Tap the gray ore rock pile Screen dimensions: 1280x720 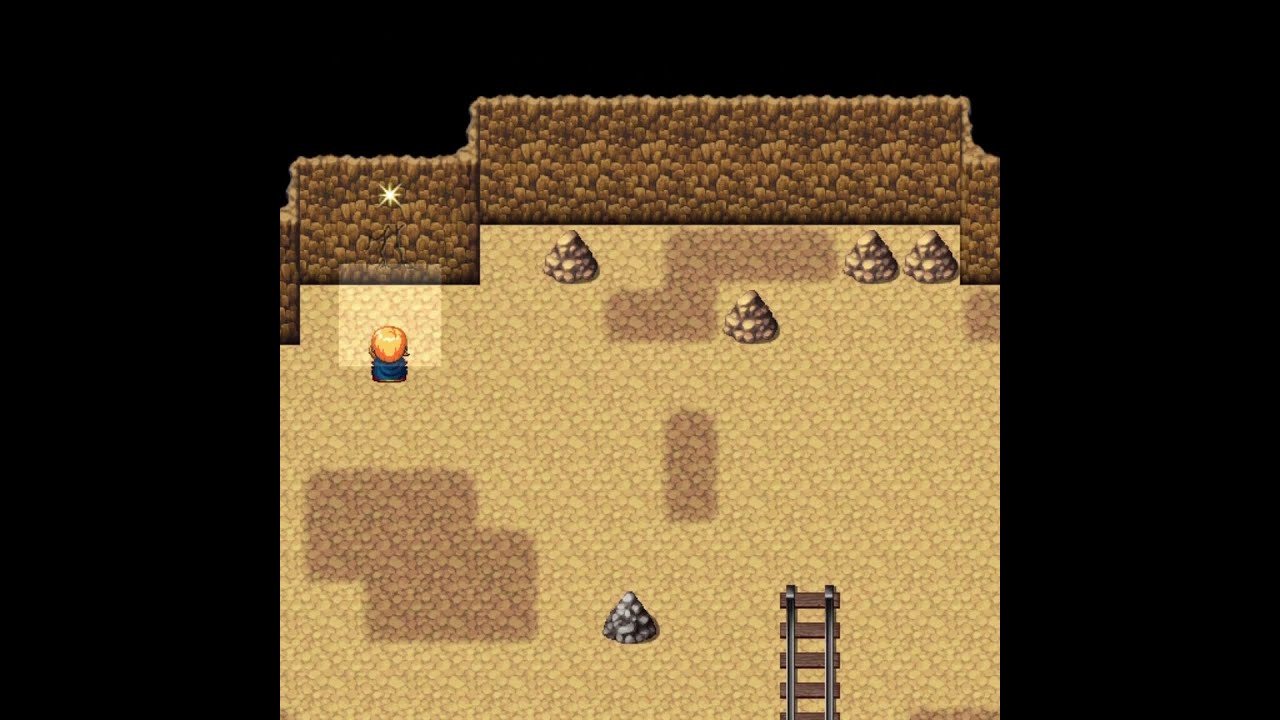point(630,618)
